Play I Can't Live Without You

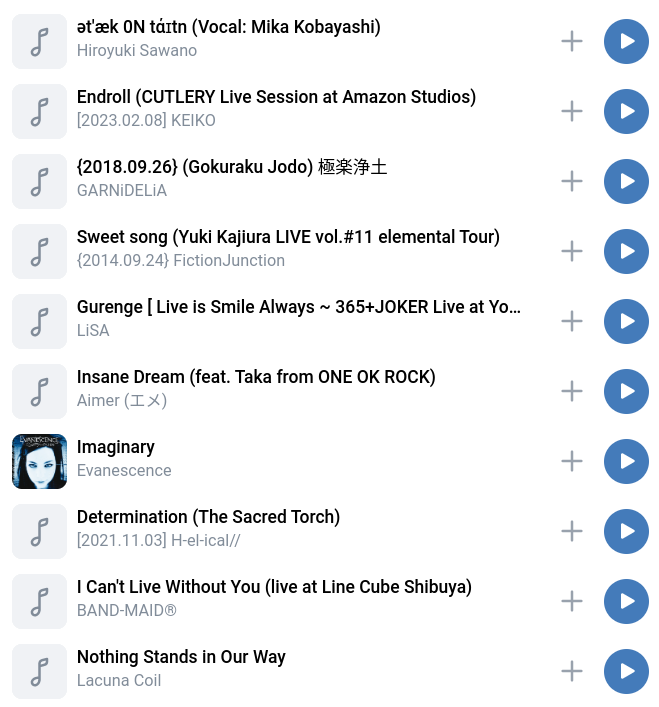click(x=626, y=601)
